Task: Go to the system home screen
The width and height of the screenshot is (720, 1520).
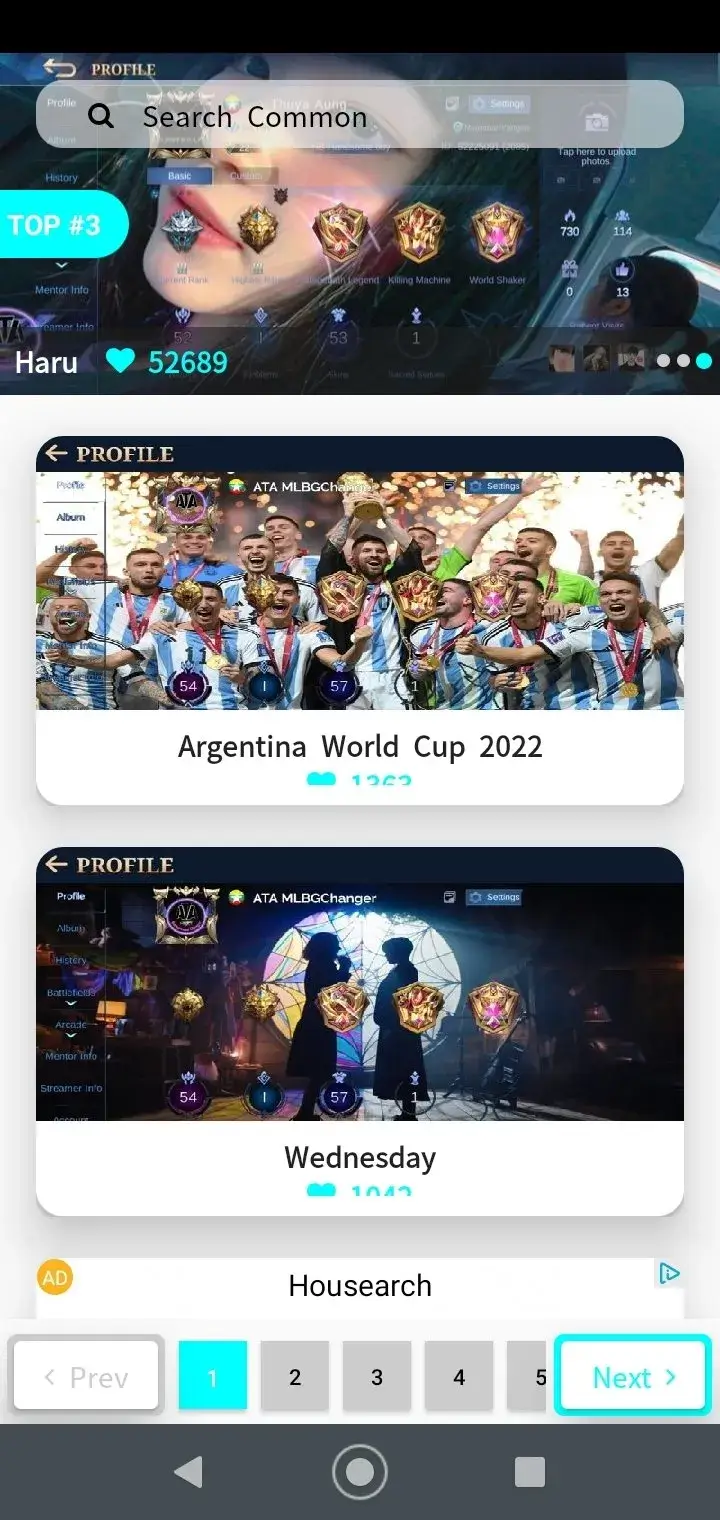Action: [x=360, y=1471]
